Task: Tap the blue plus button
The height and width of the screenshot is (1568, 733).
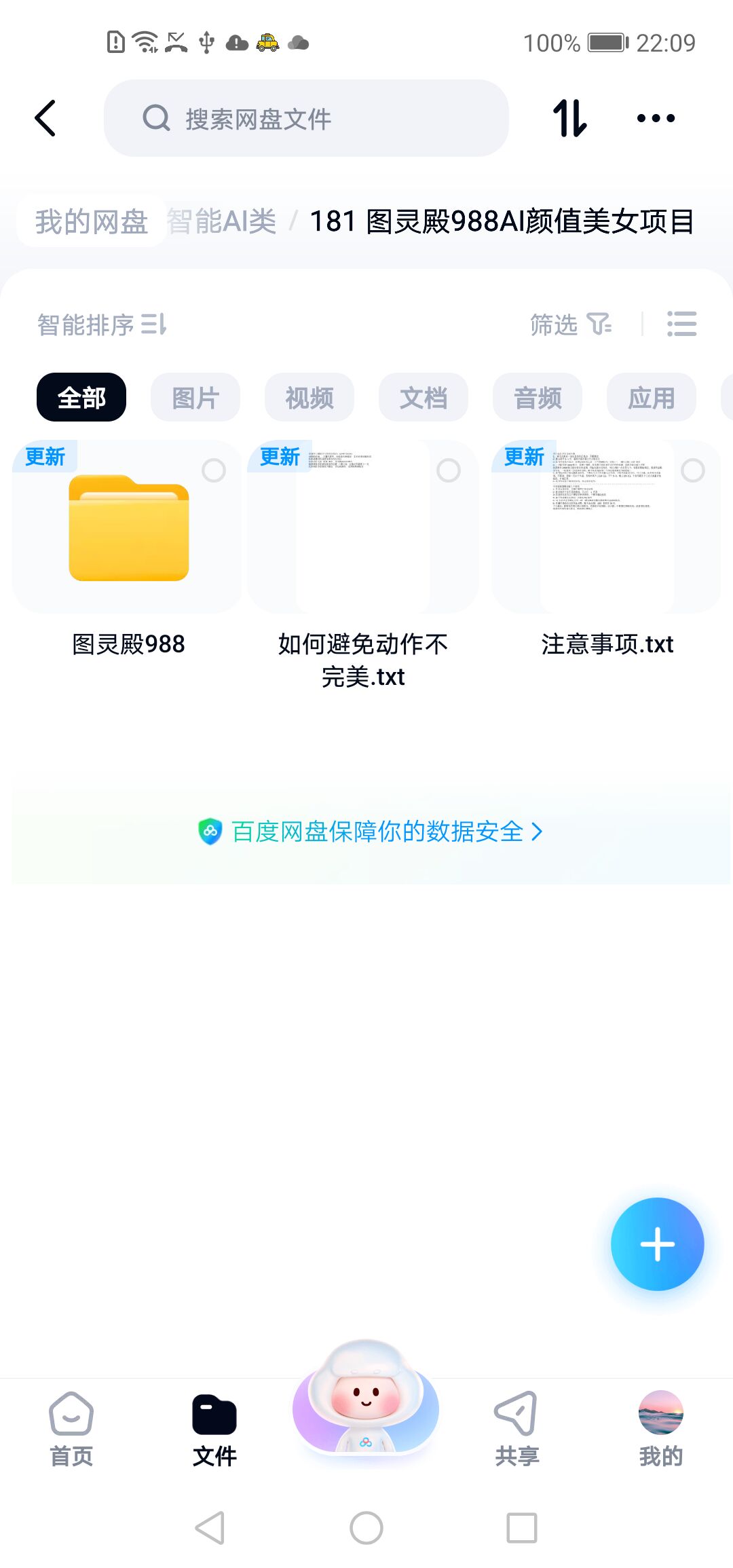Action: tap(657, 1244)
